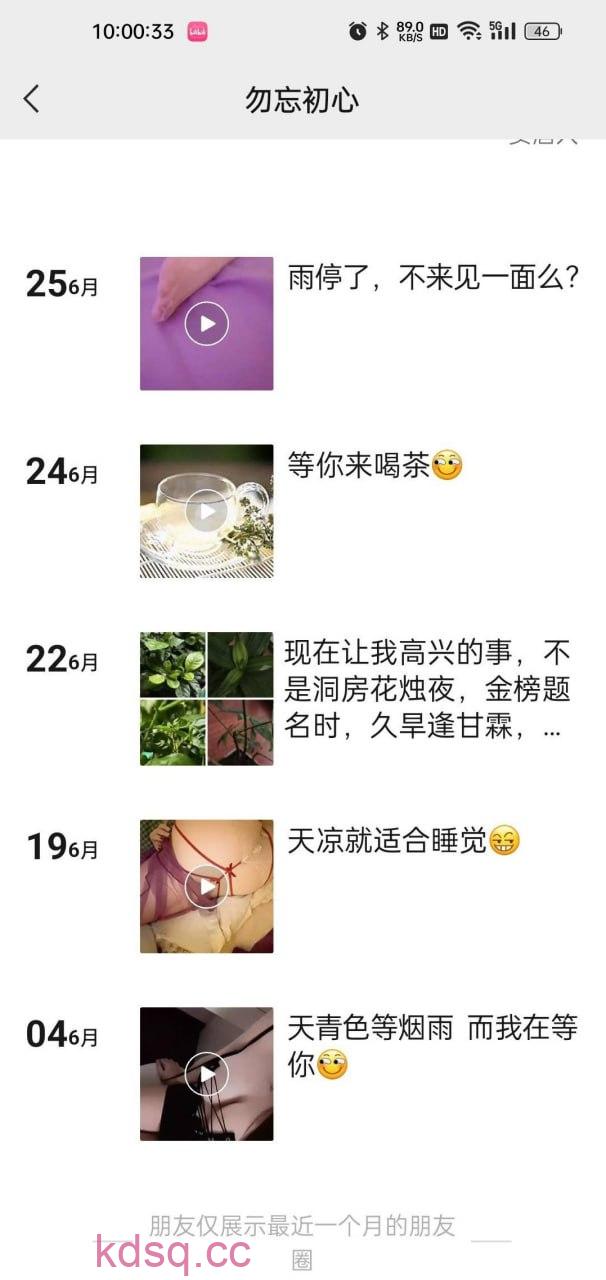Play the 04 June 天青色等烟雨 video
This screenshot has height=1280, width=606.
coord(206,1074)
